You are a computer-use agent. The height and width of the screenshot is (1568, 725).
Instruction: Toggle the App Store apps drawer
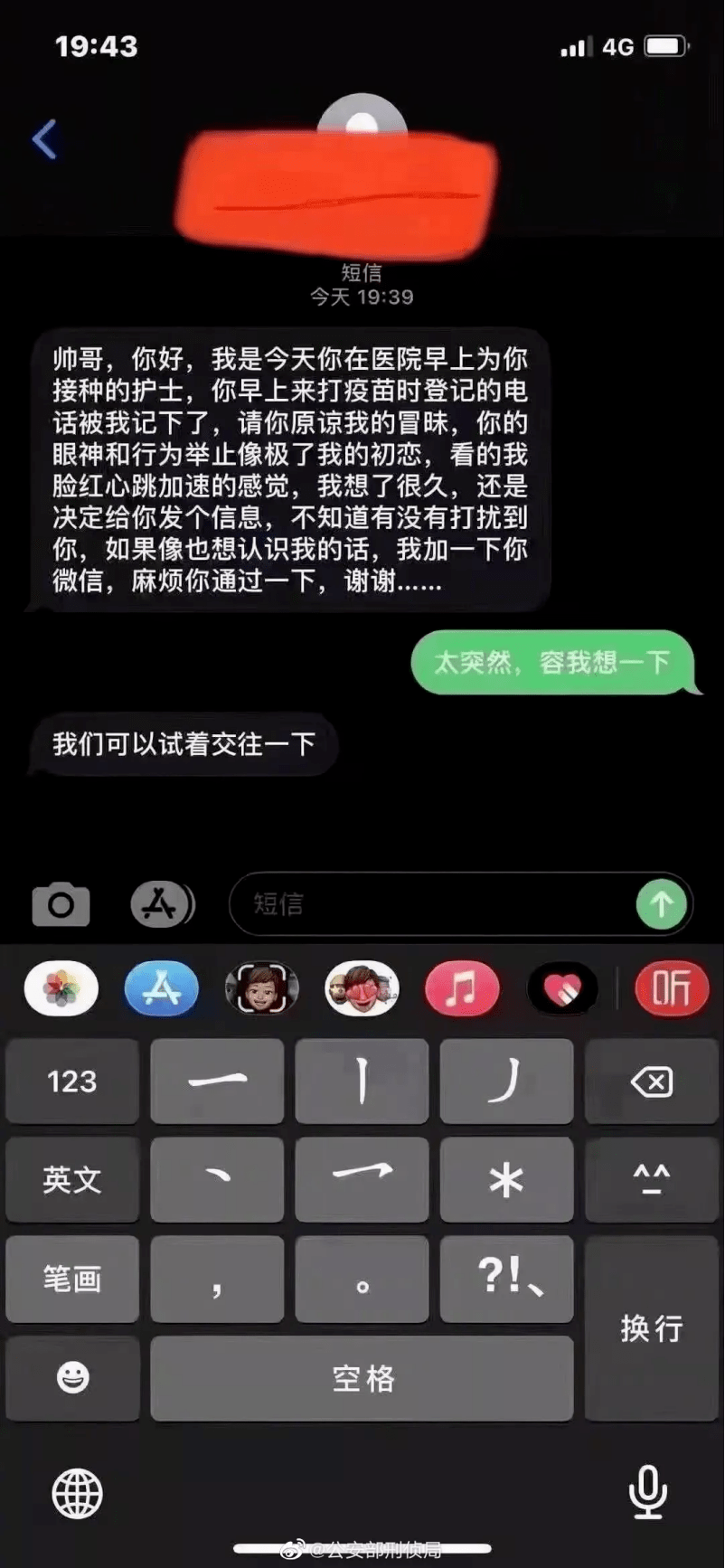[x=163, y=904]
